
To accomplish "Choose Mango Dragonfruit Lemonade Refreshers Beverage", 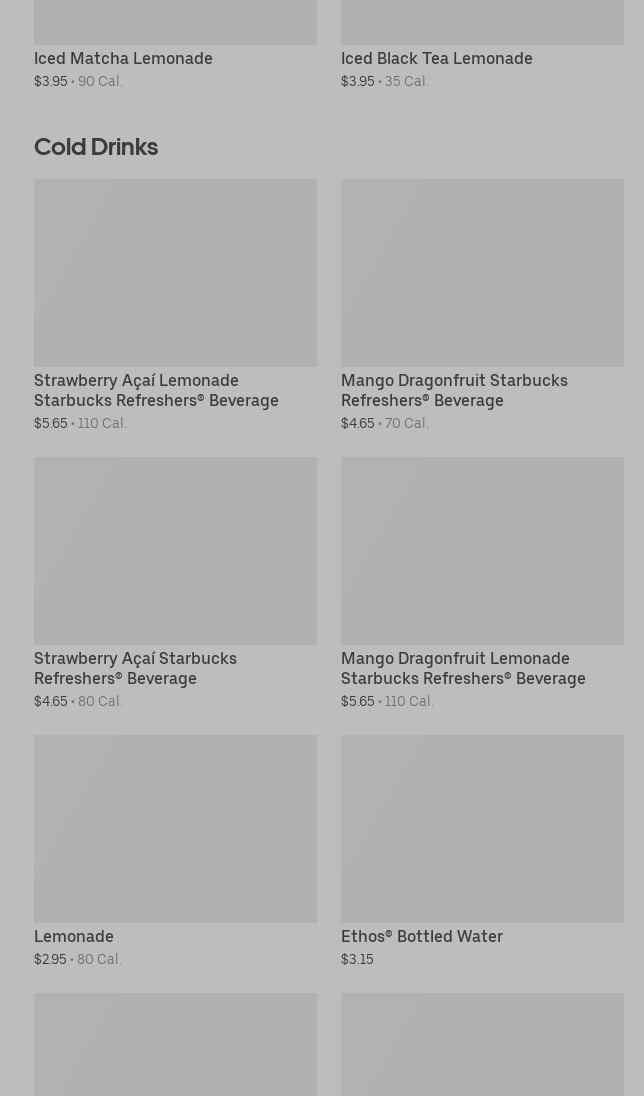I will pyautogui.click(x=482, y=551).
